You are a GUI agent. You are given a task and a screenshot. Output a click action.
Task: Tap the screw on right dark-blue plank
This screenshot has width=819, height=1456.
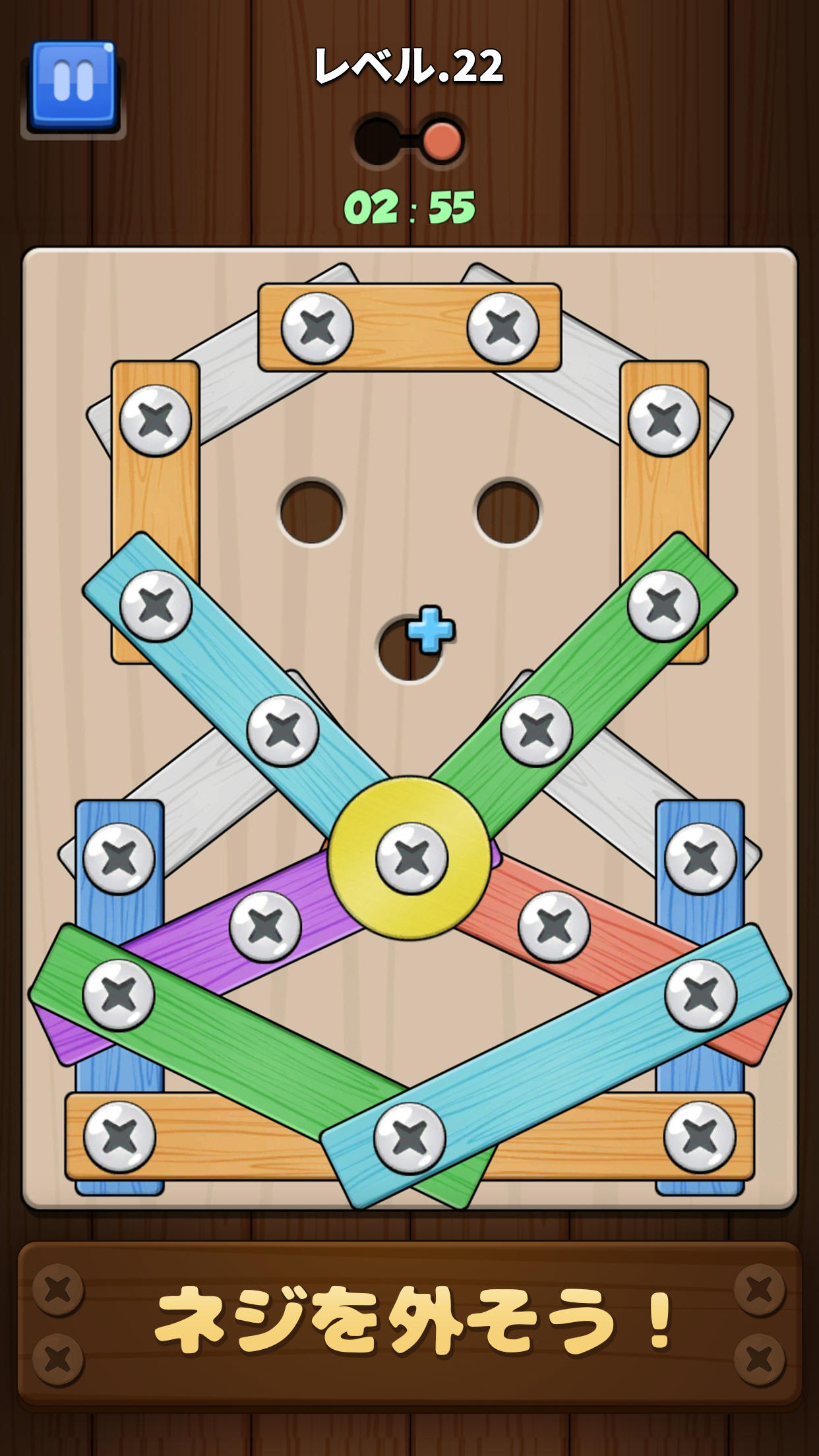[700, 858]
